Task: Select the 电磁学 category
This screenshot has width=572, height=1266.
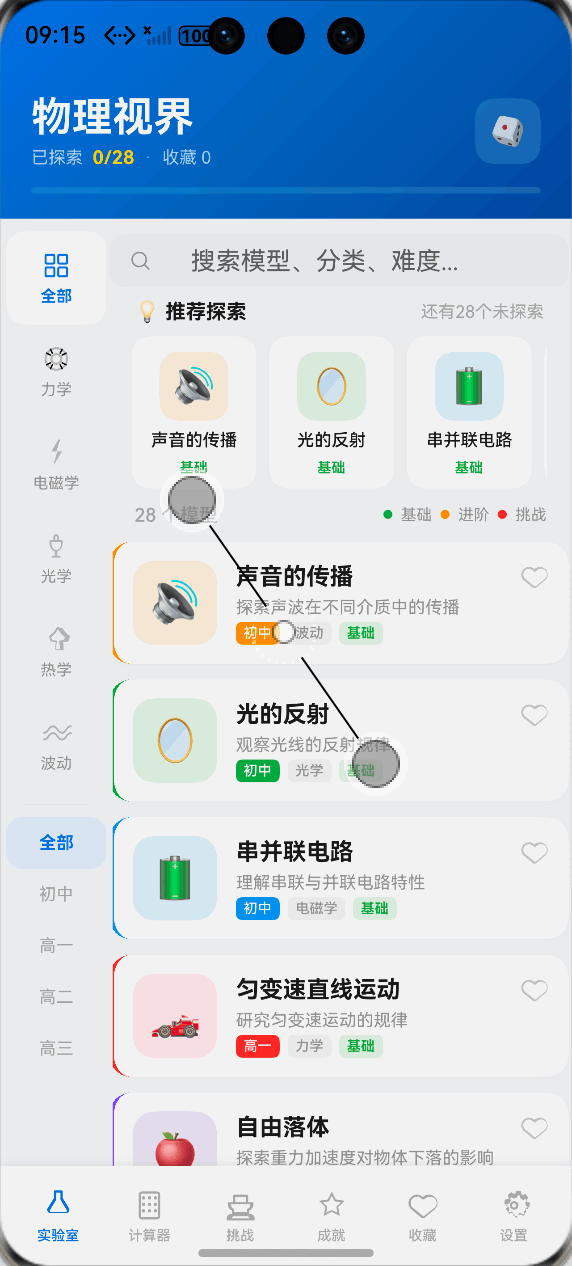Action: click(x=56, y=465)
